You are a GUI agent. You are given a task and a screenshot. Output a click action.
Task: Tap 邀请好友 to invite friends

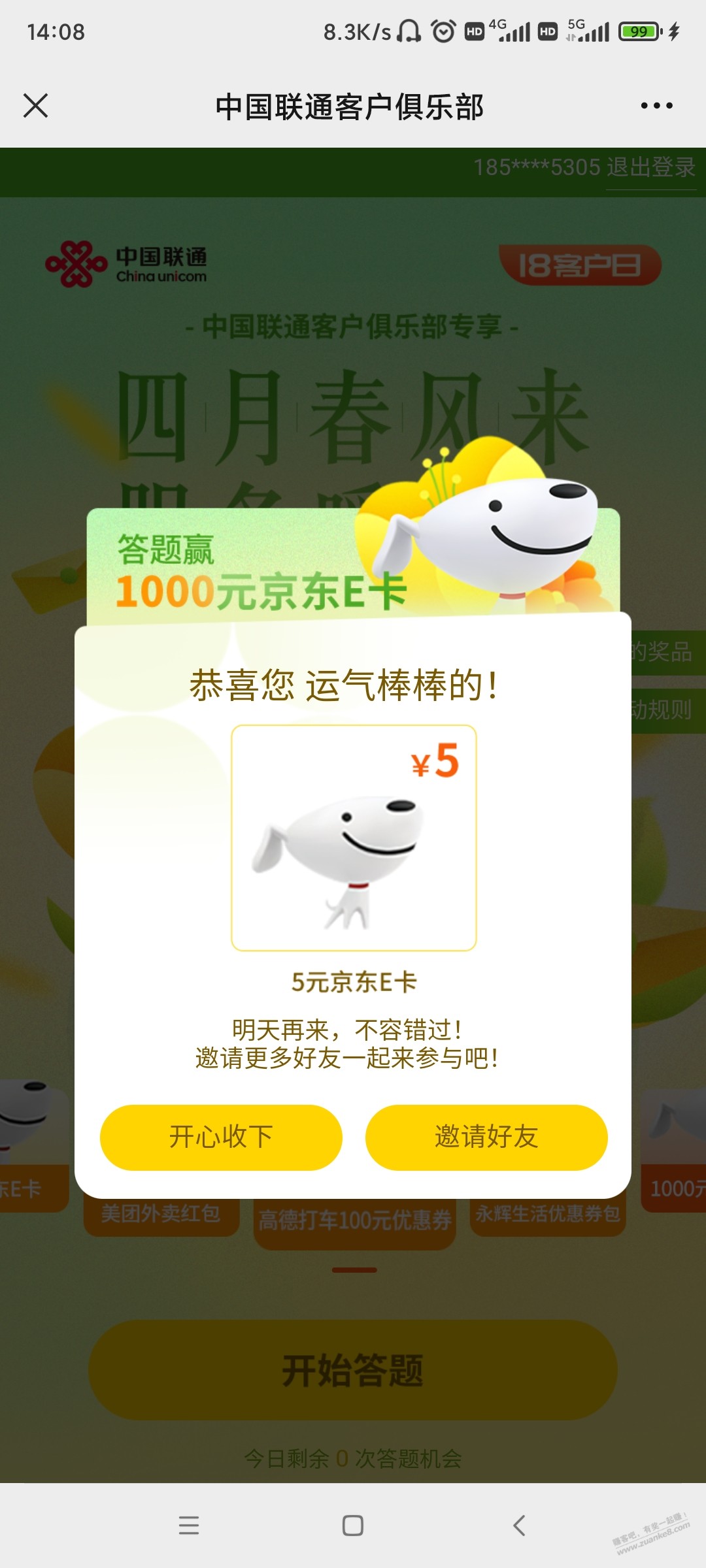(486, 1137)
